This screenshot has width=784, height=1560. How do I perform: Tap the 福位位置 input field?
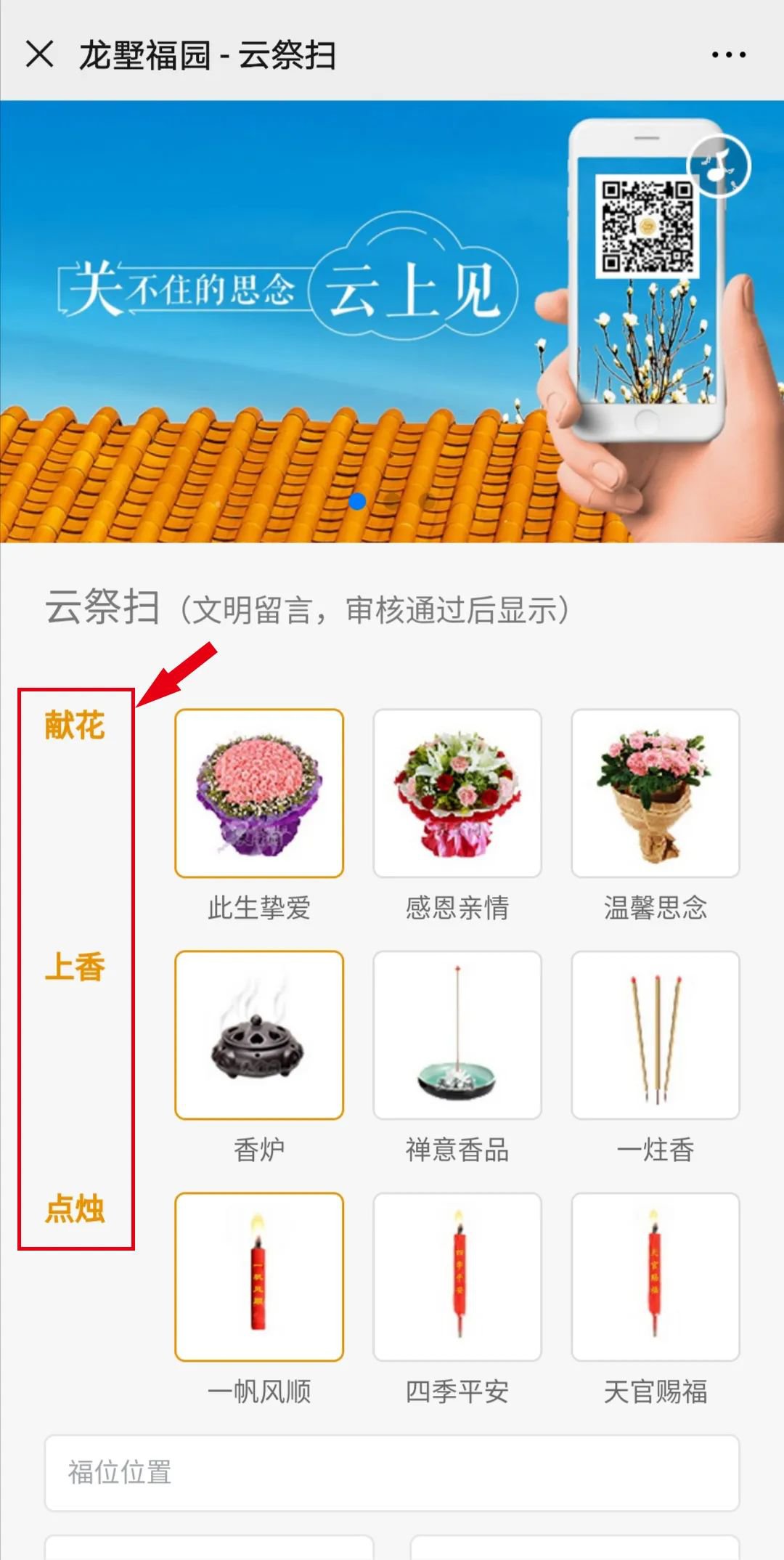(392, 1473)
